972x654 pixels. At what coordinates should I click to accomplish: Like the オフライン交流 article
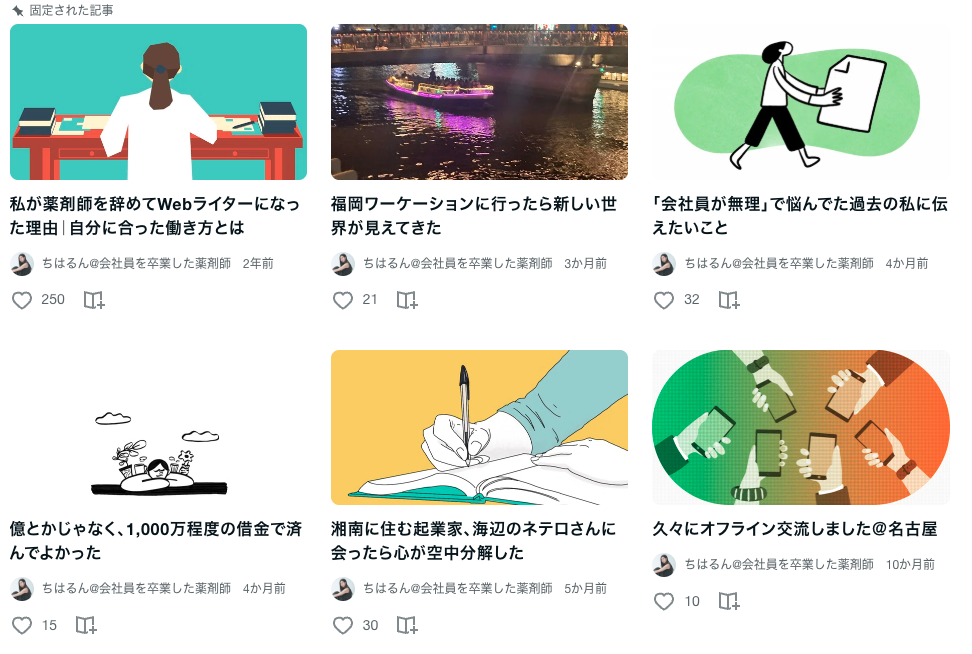click(x=664, y=602)
